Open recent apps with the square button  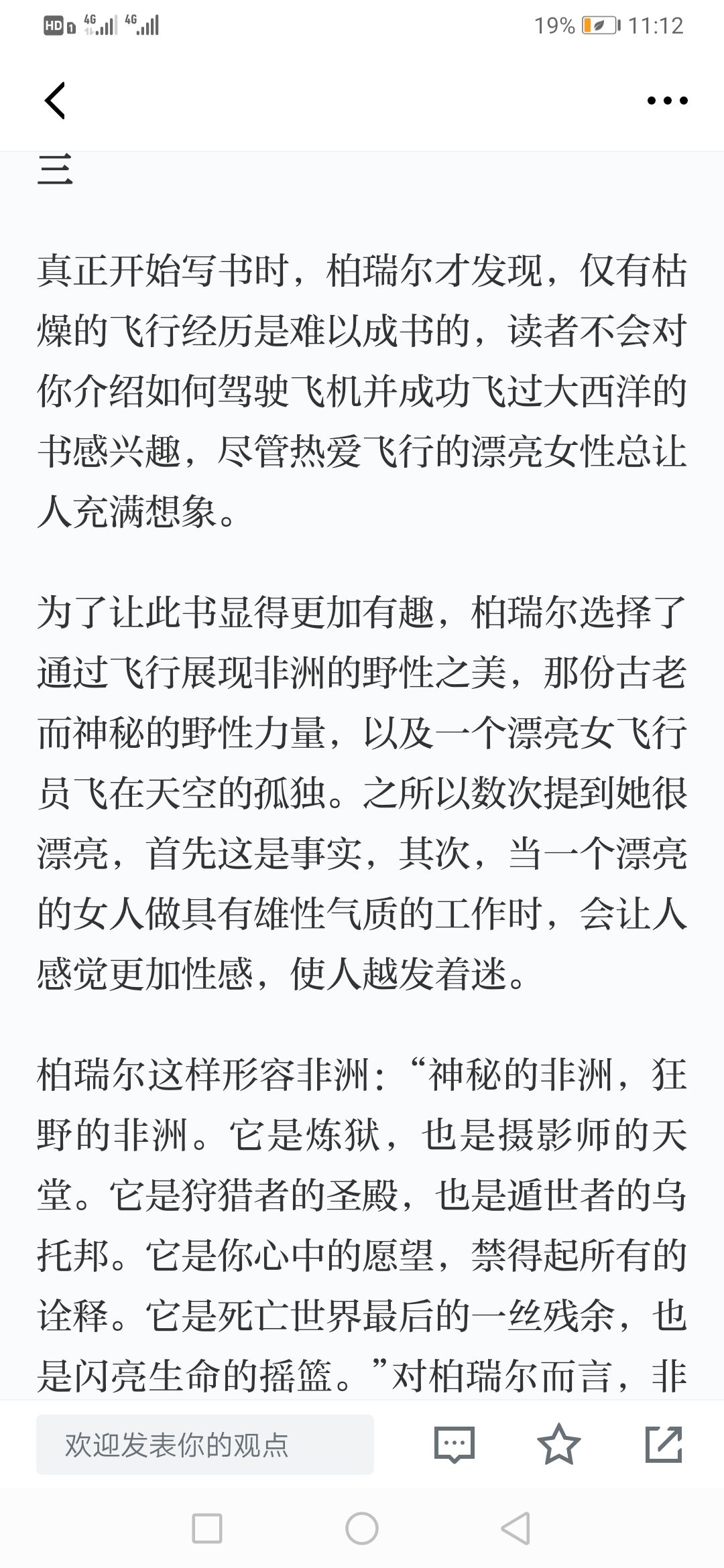point(207,1529)
